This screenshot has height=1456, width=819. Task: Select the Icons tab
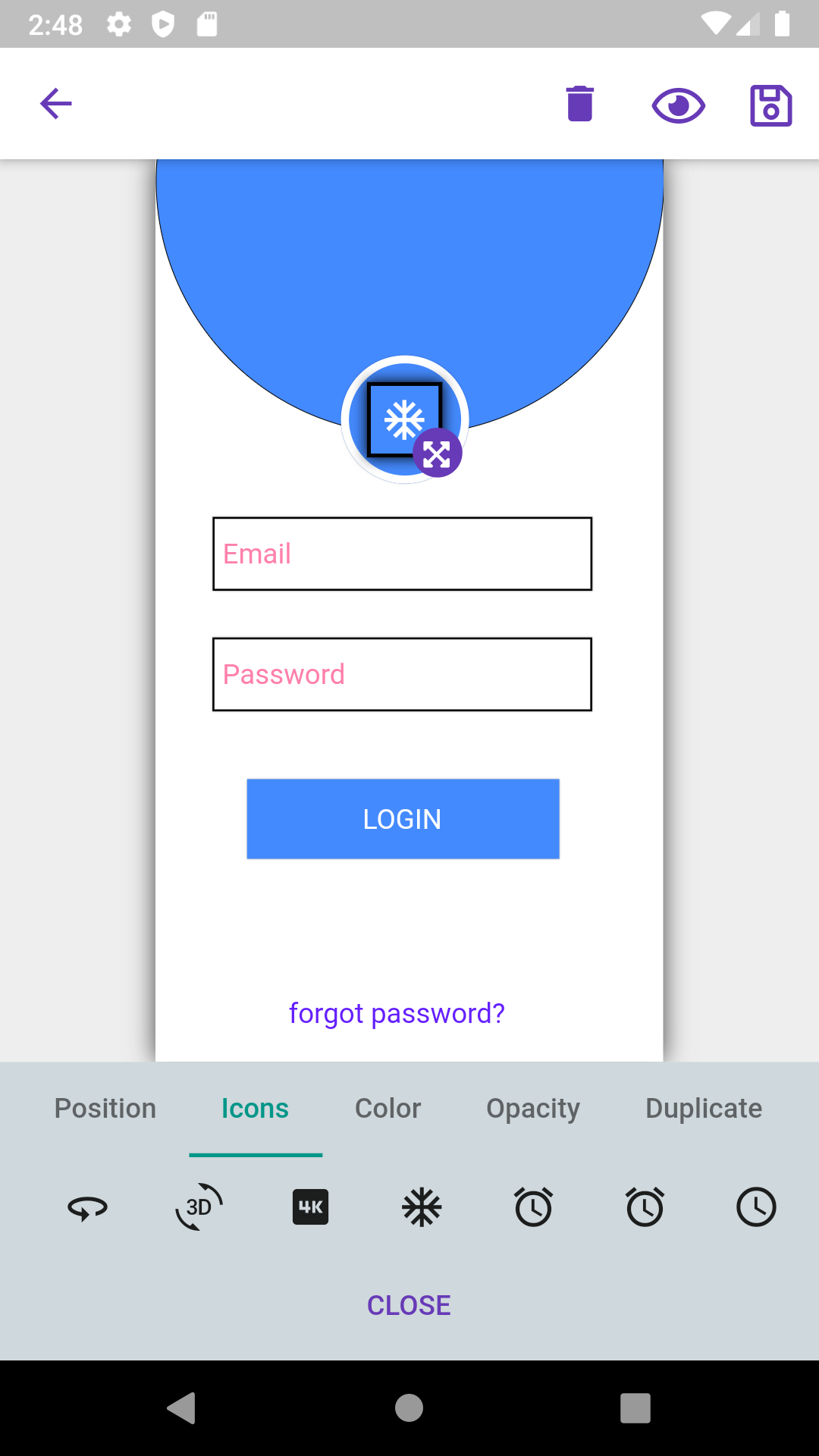tap(255, 1109)
